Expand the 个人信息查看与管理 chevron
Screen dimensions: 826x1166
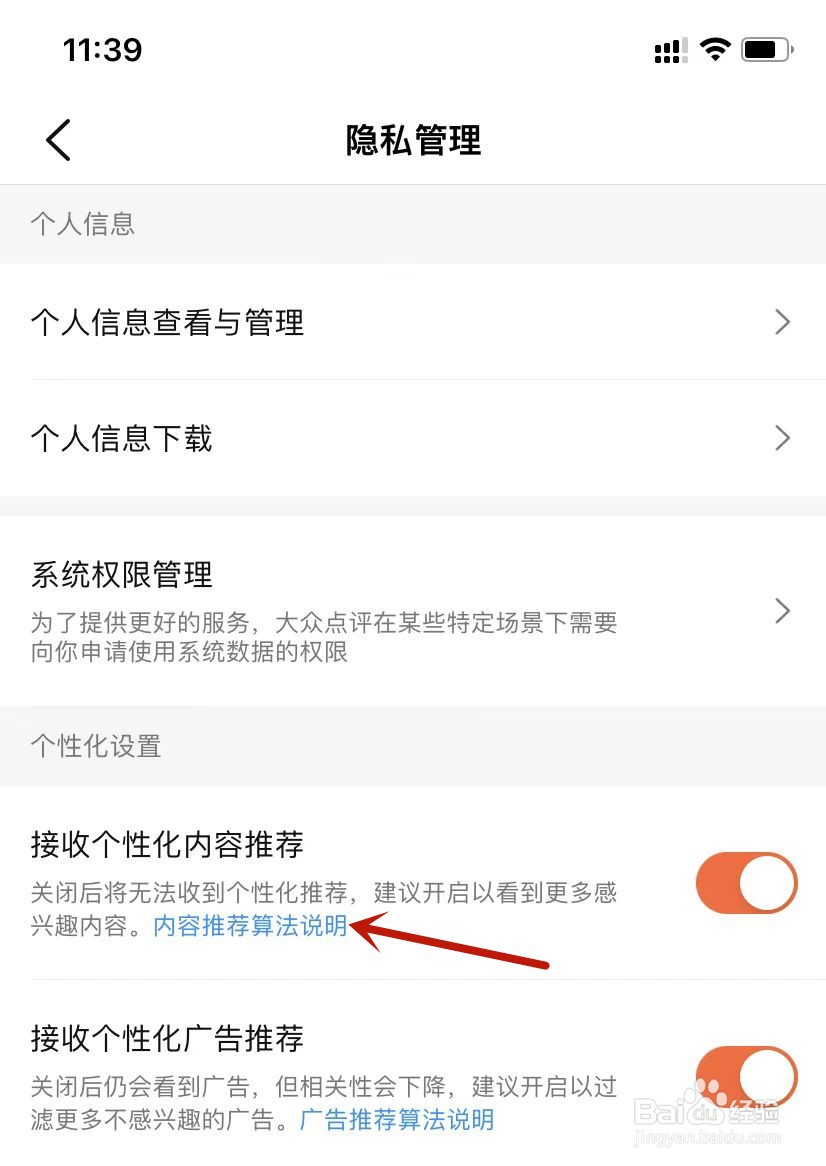click(783, 322)
